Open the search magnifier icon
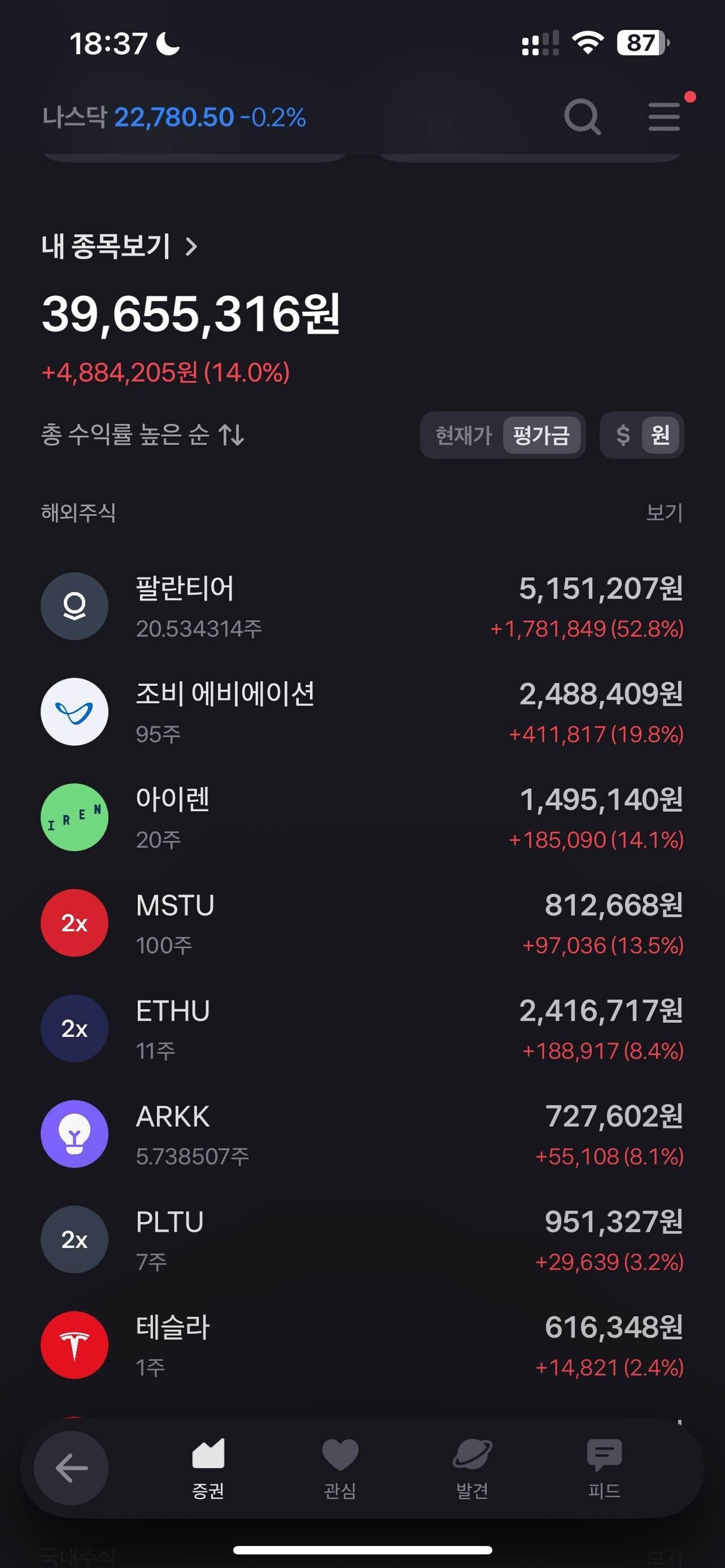 point(583,117)
